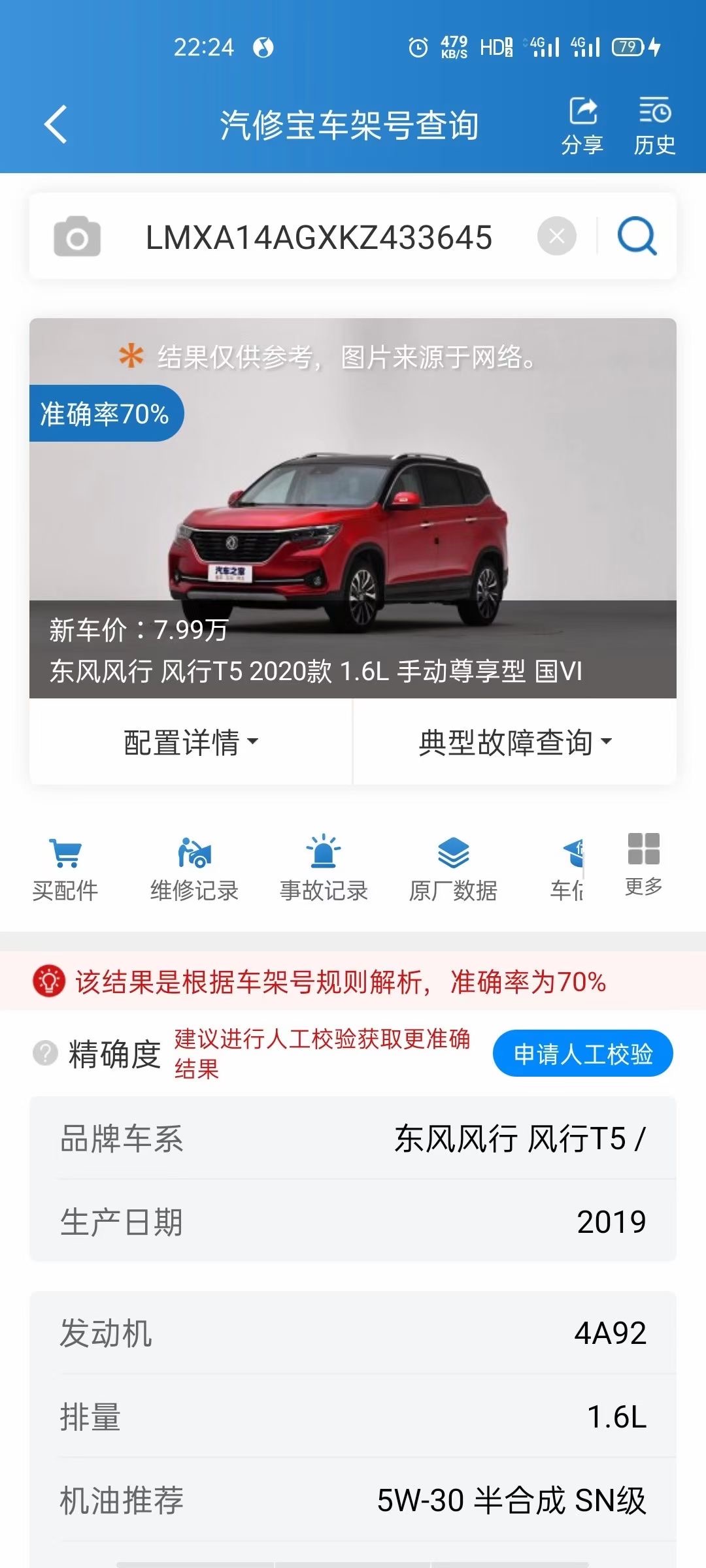
Task: Share this VIN query result
Action: (582, 125)
